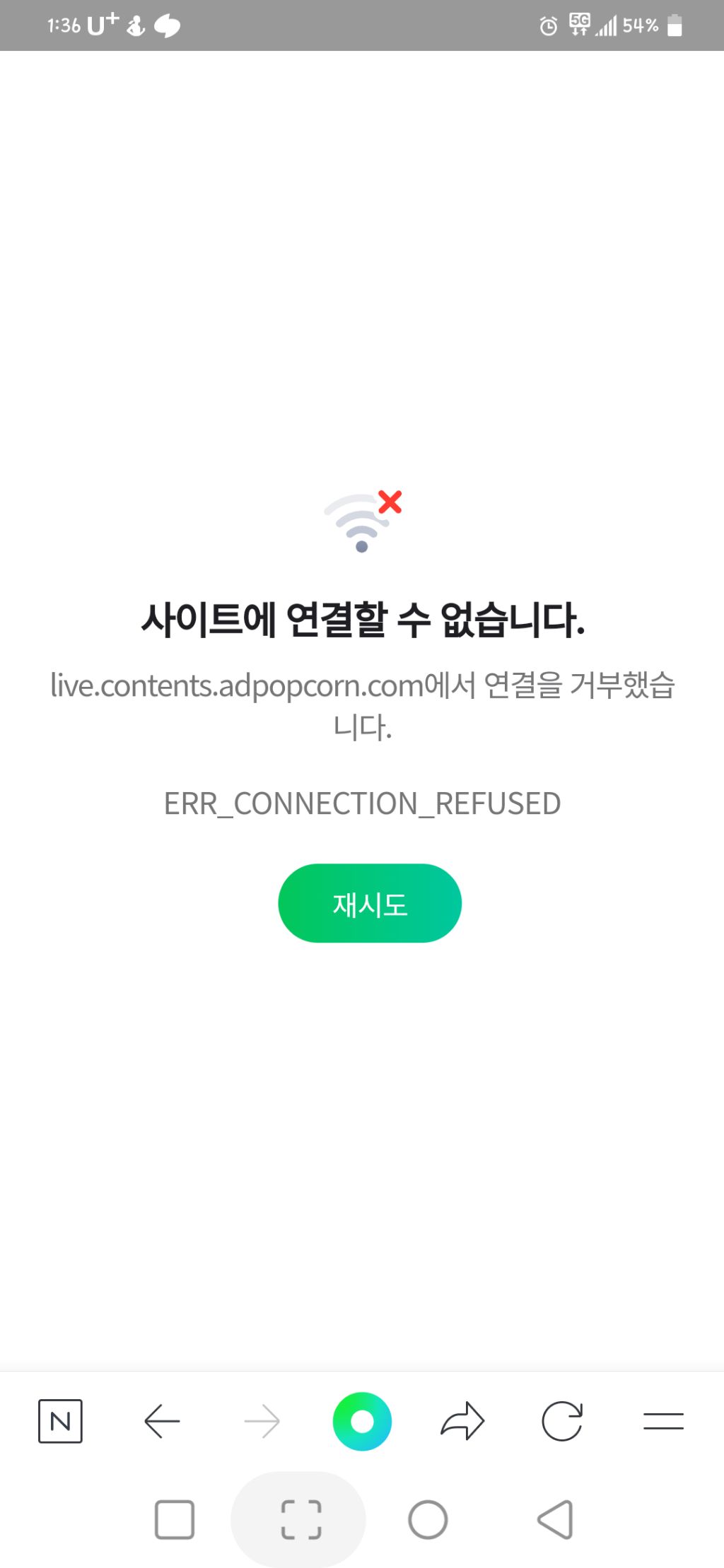Go to the phone home screen
Screen dimensions: 724x1568
(428, 1519)
